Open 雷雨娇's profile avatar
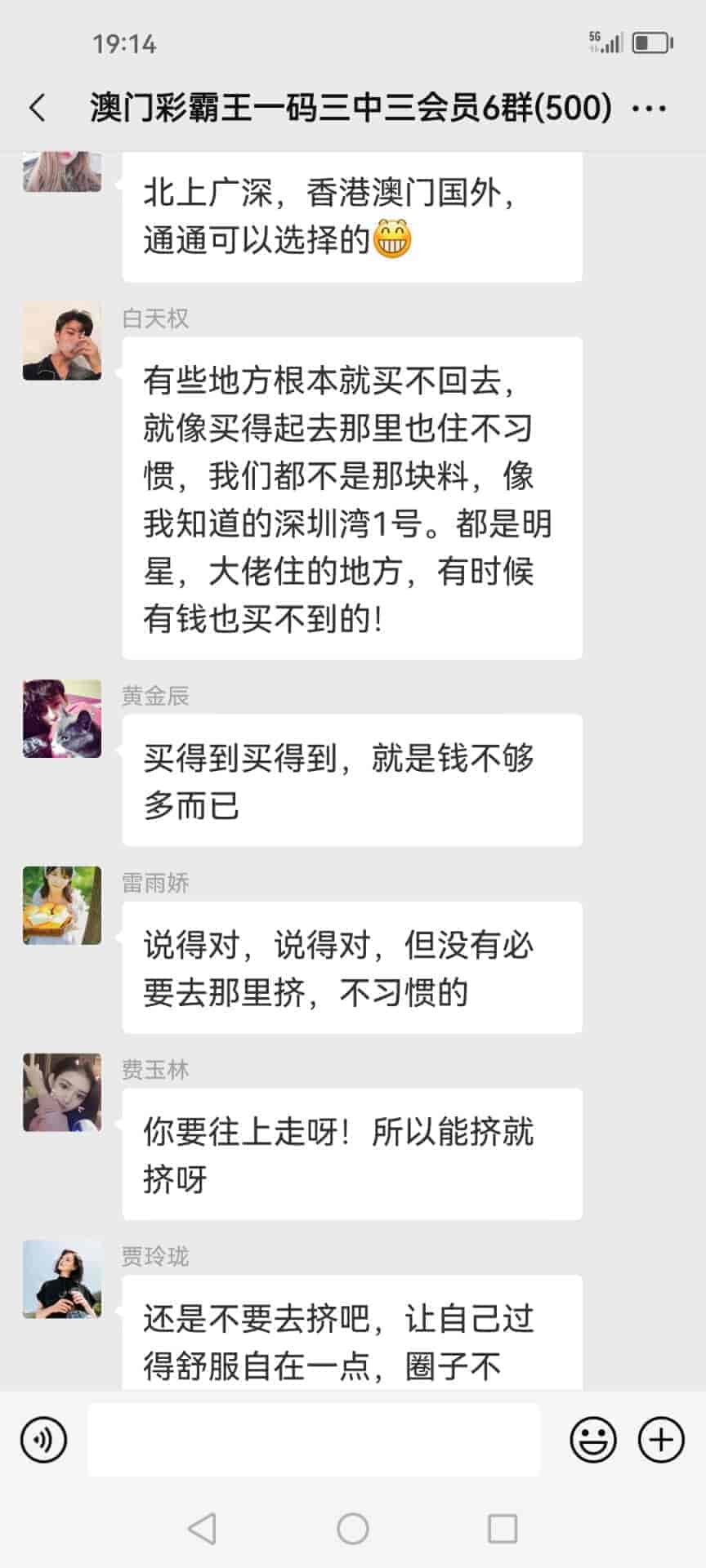 (x=62, y=906)
